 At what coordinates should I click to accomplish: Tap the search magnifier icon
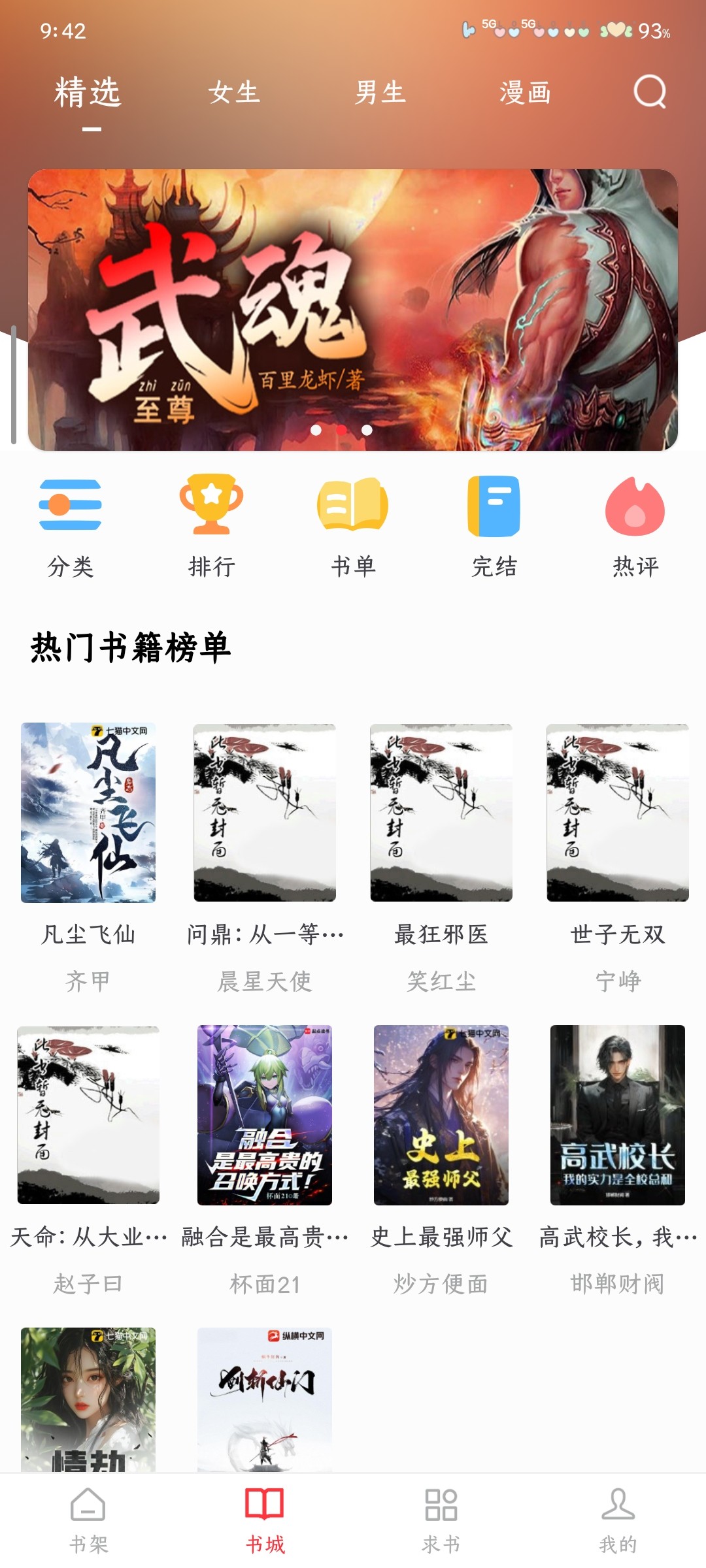click(648, 93)
